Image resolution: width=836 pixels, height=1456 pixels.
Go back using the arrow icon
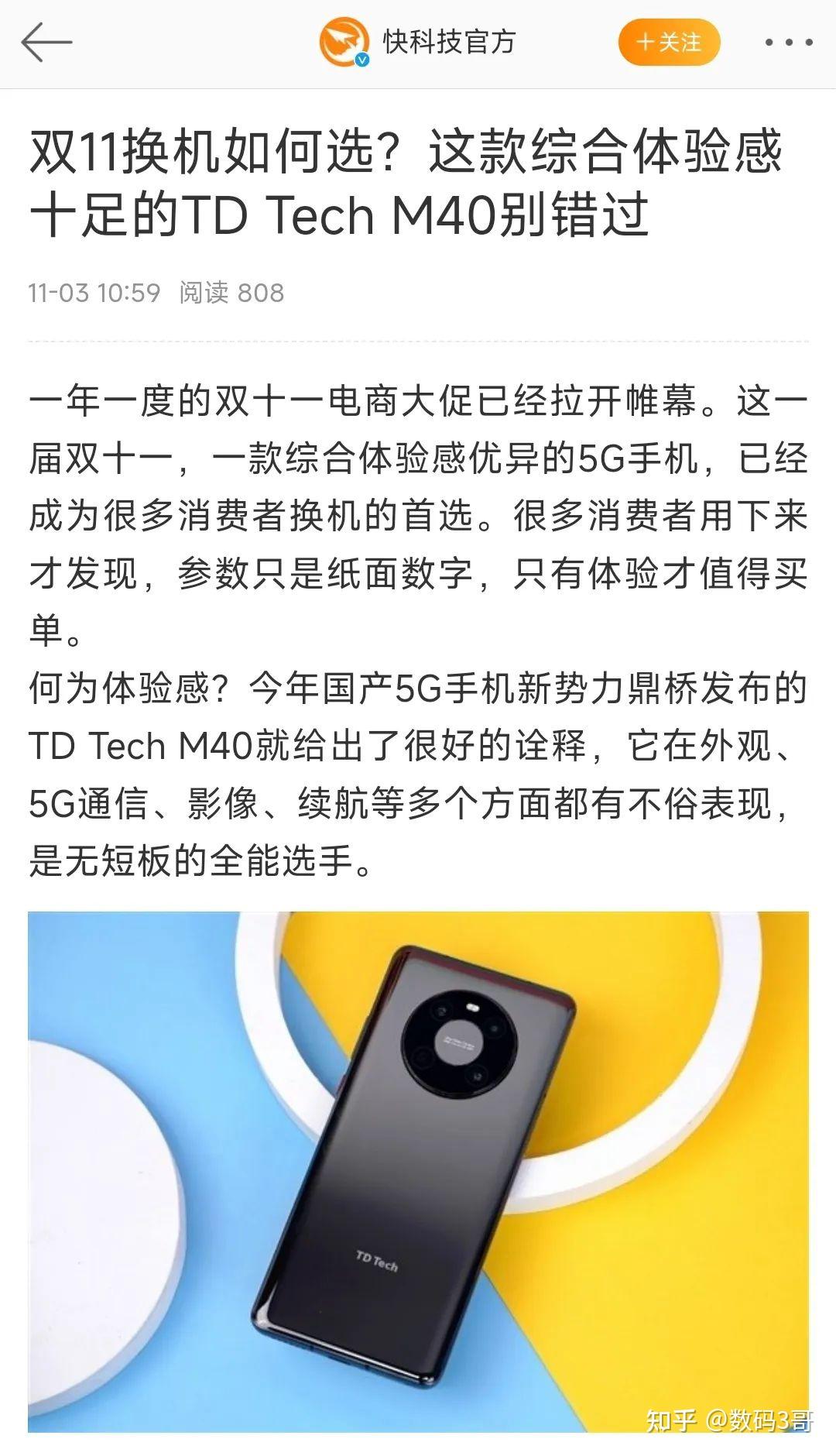click(x=46, y=43)
